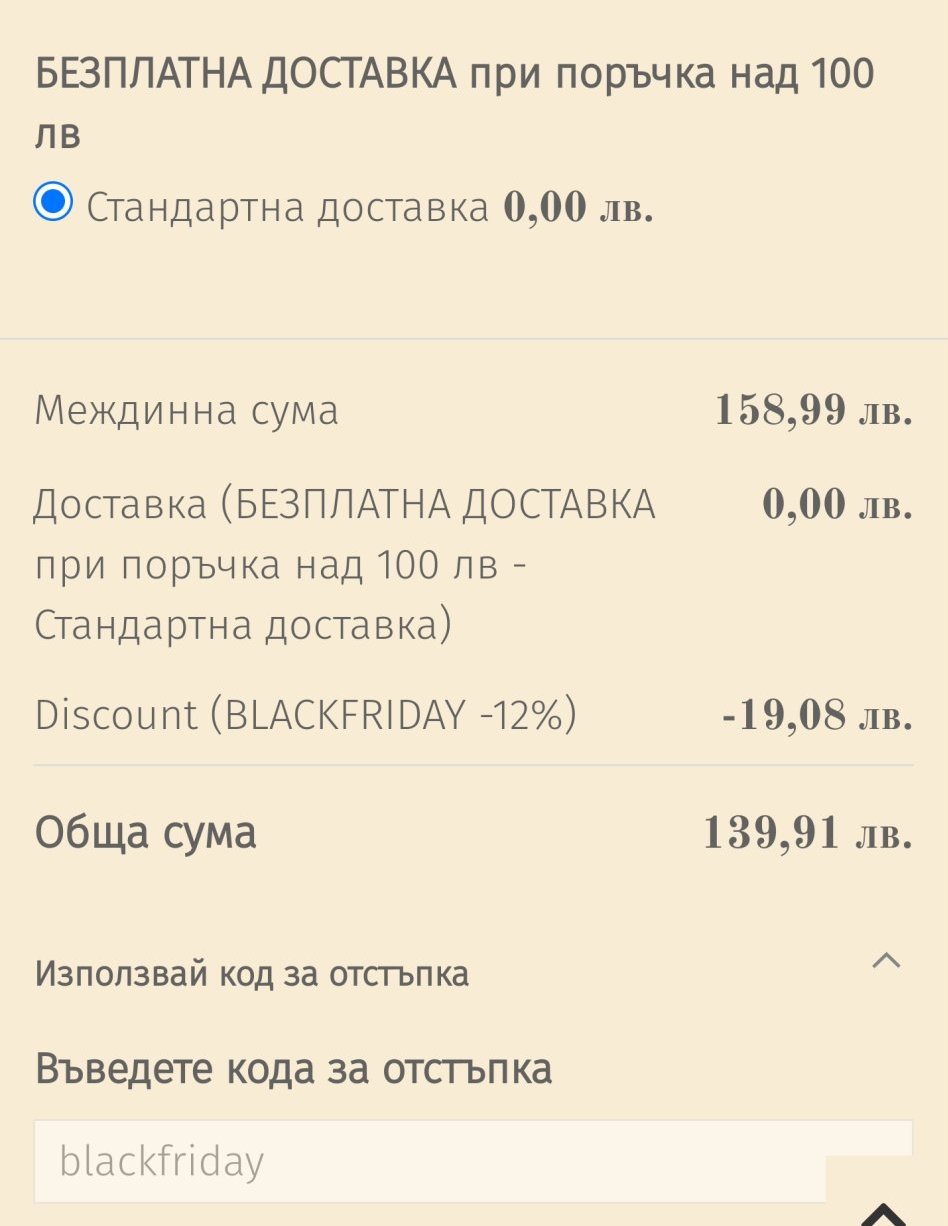Collapse the Използвай код за отстъпка section

click(886, 962)
